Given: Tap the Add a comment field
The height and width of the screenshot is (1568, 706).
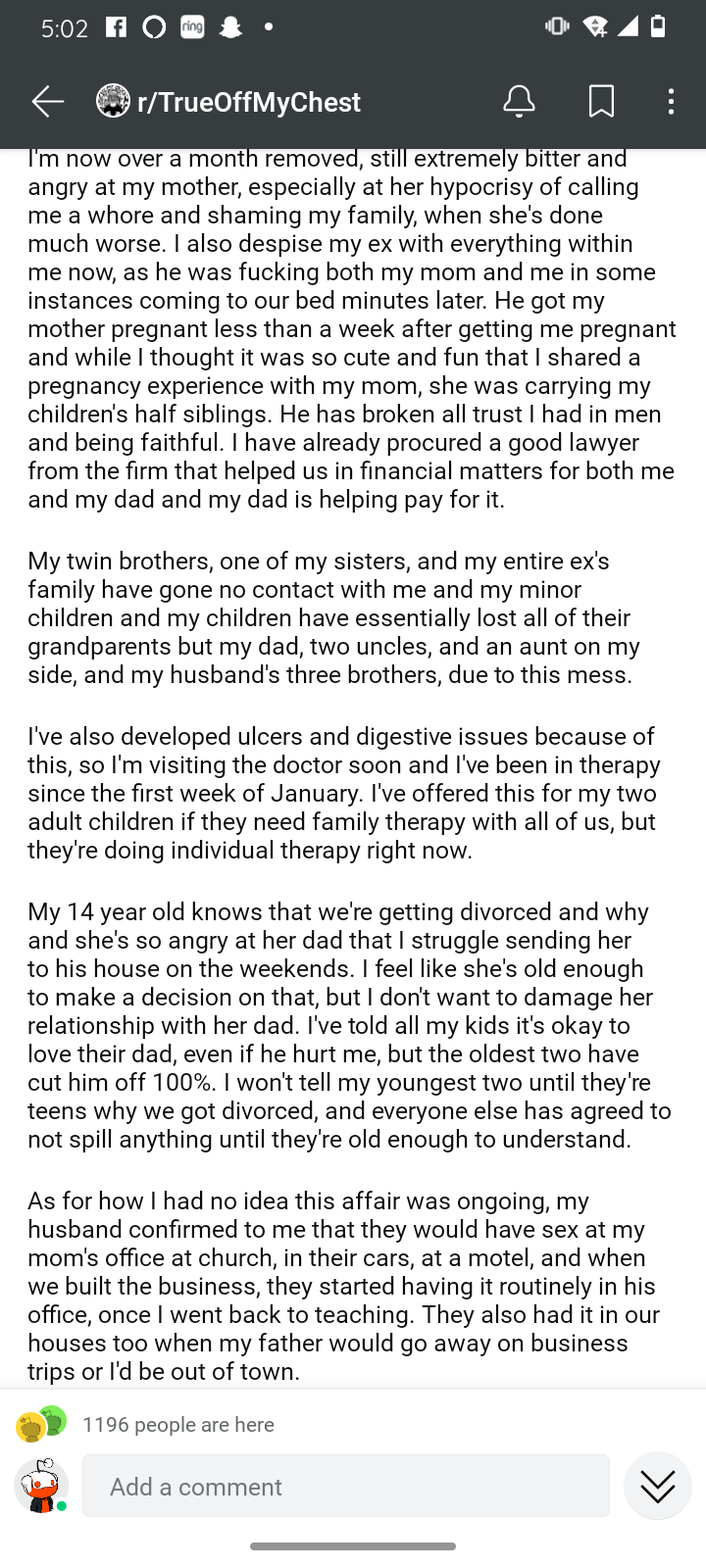Looking at the screenshot, I should point(345,1486).
